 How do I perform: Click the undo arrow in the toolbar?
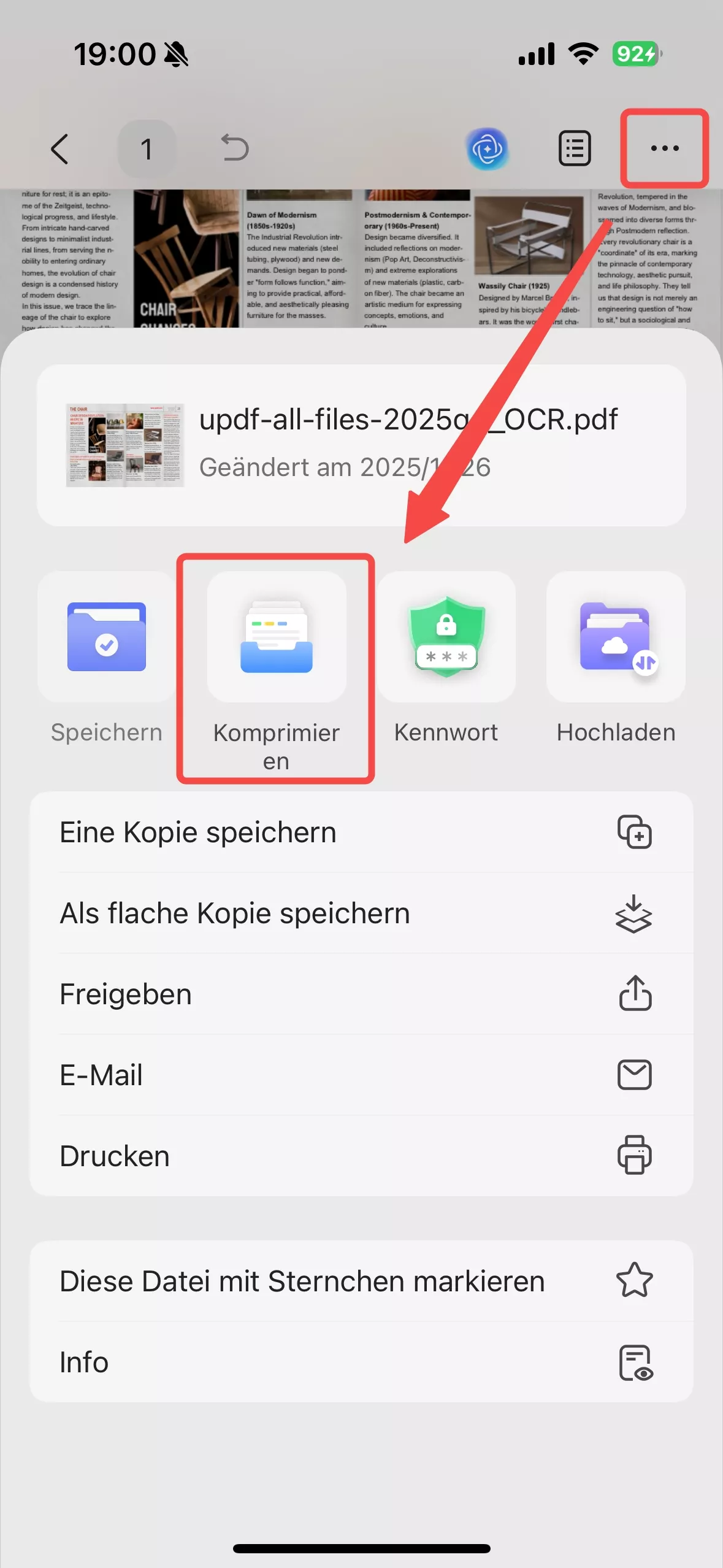point(235,148)
